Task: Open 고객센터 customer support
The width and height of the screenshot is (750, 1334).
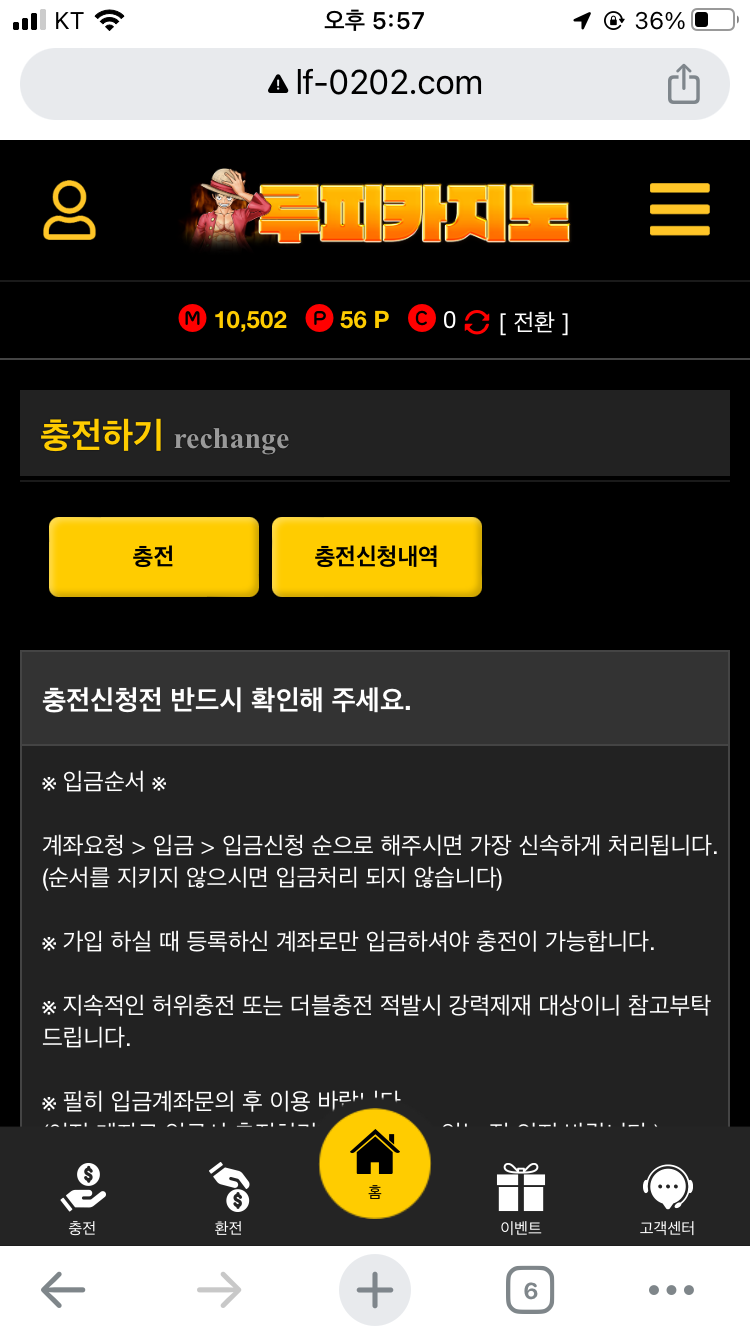Action: pyautogui.click(x=667, y=1198)
